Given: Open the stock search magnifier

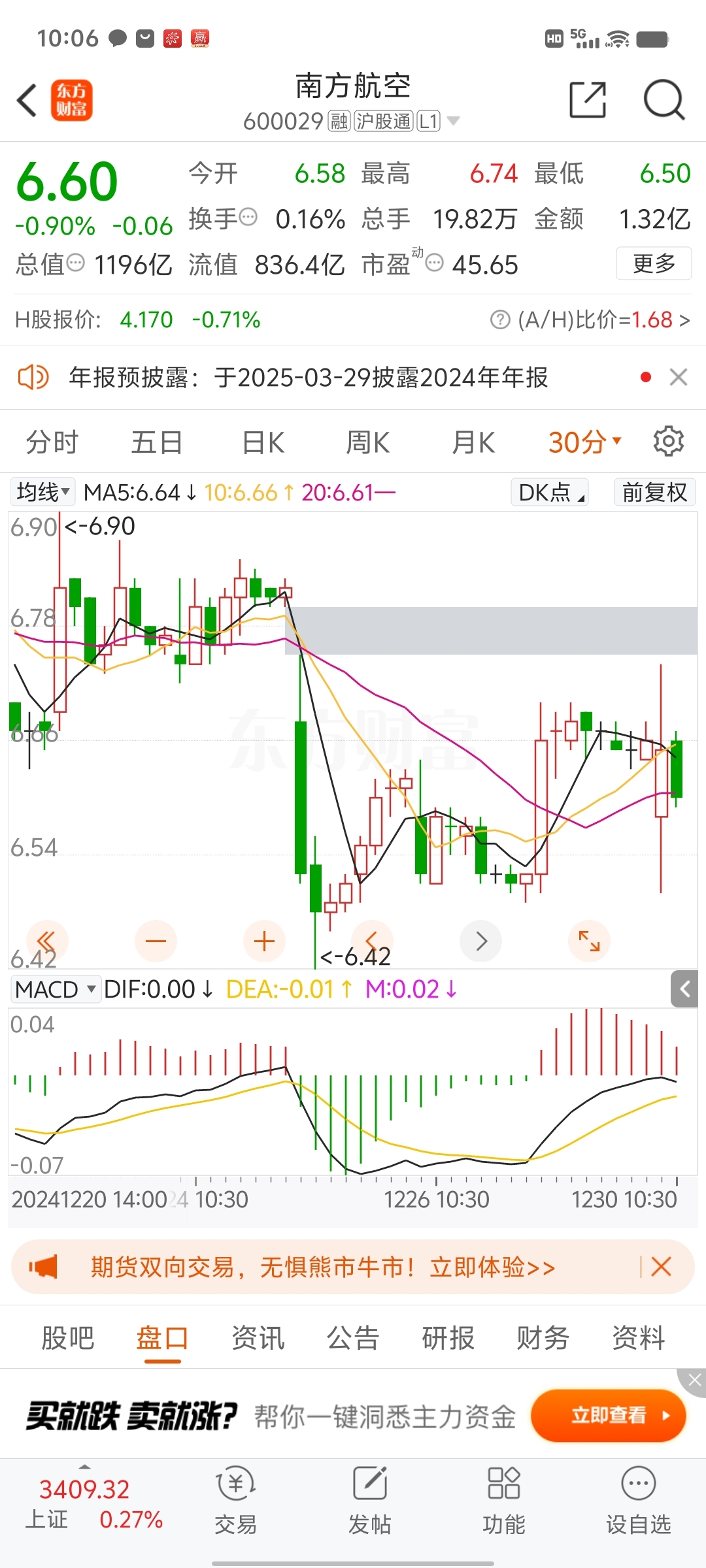Looking at the screenshot, I should coord(664,100).
